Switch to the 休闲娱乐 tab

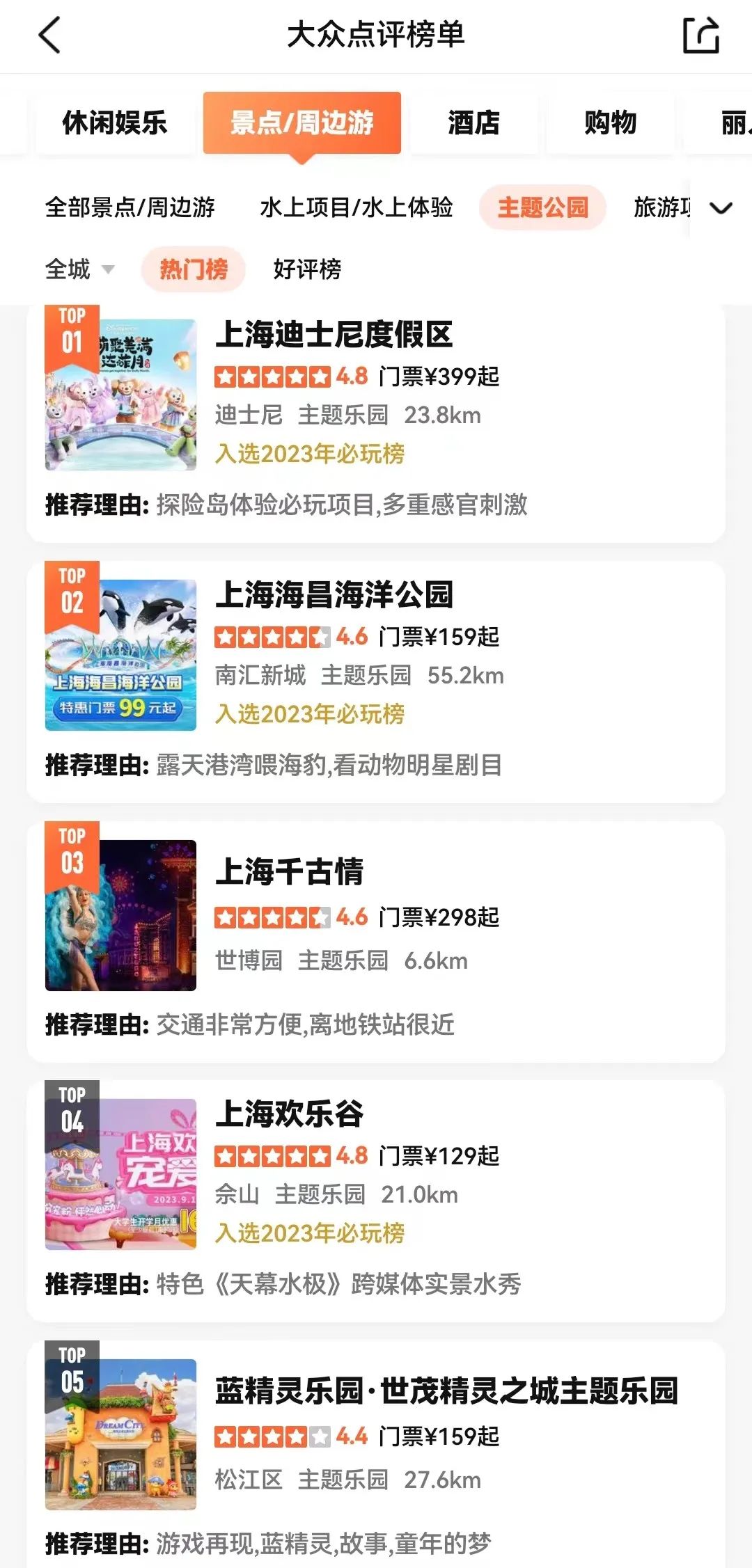115,122
